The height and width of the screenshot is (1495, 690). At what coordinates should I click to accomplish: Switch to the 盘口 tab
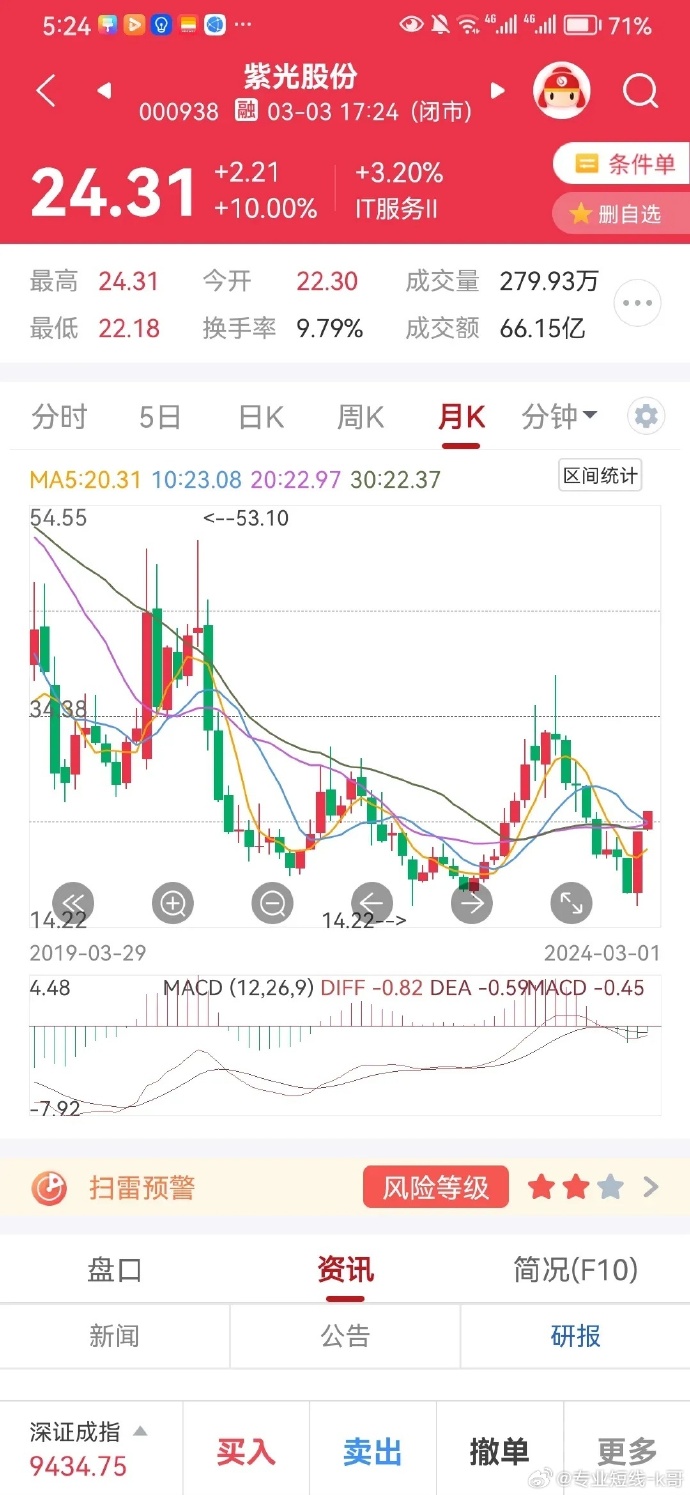click(x=115, y=1270)
